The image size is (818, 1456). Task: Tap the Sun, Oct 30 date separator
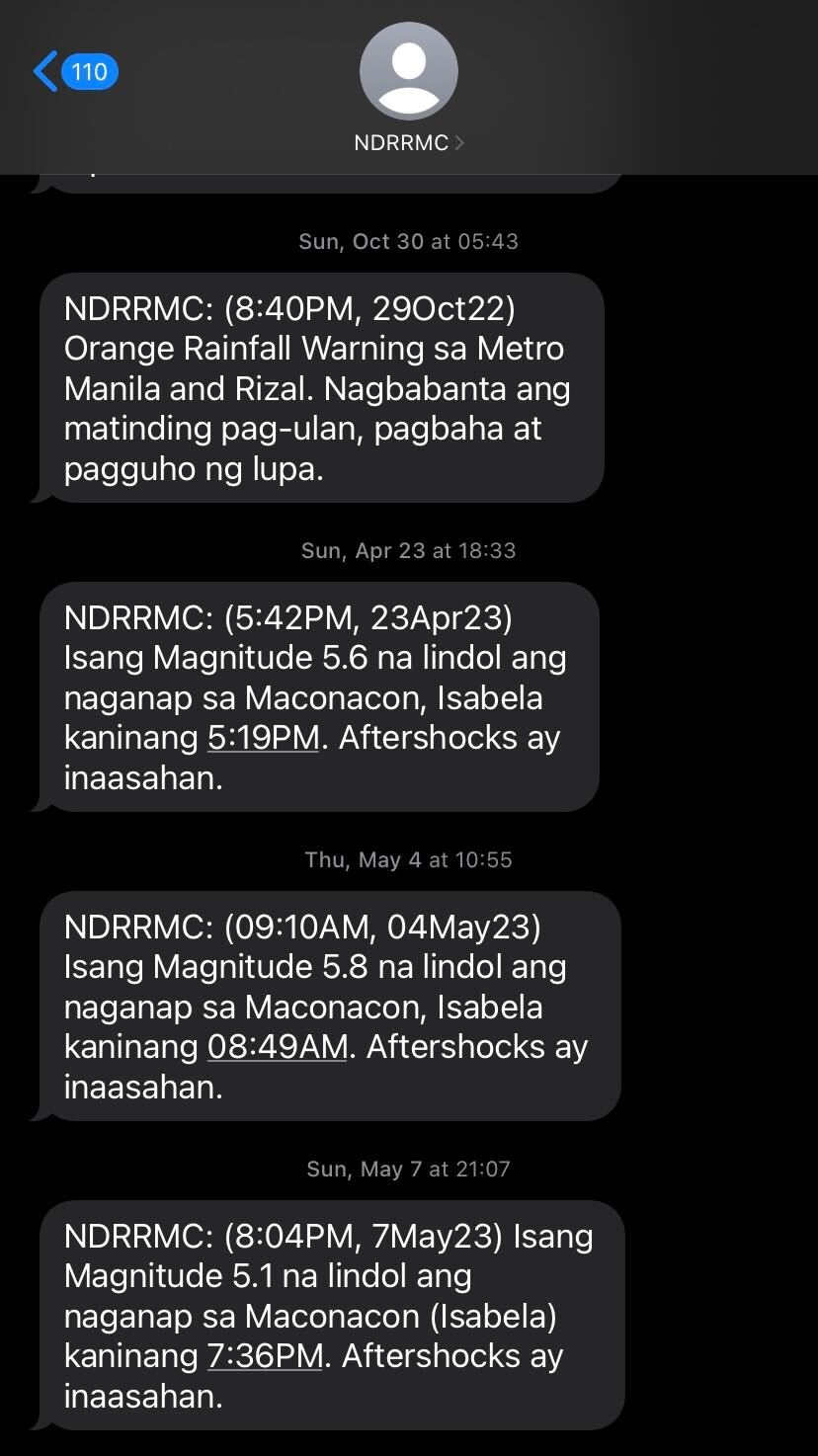coord(408,241)
